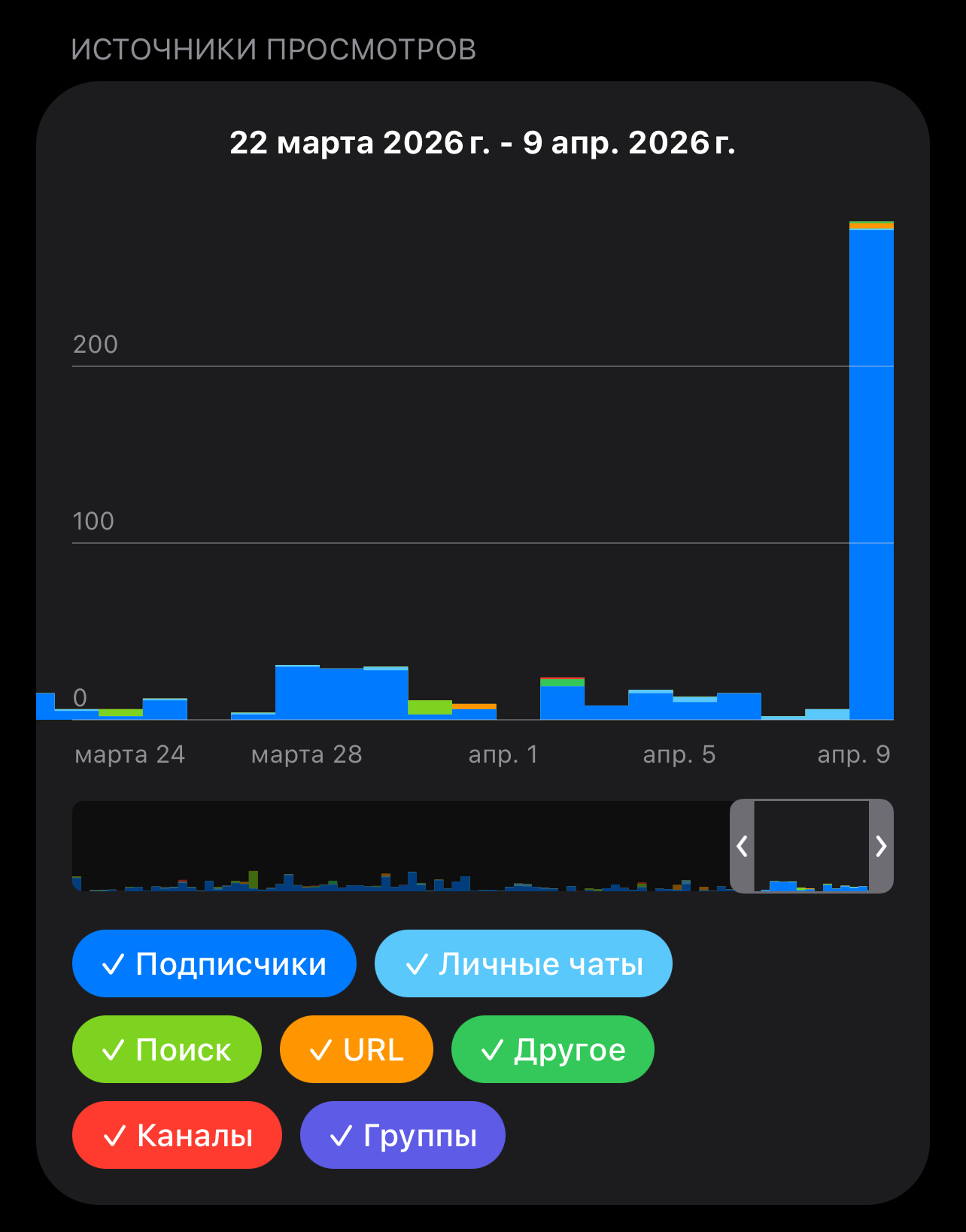Viewport: 966px width, 1232px height.
Task: Toggle the Подписчики series filter
Action: tap(214, 963)
